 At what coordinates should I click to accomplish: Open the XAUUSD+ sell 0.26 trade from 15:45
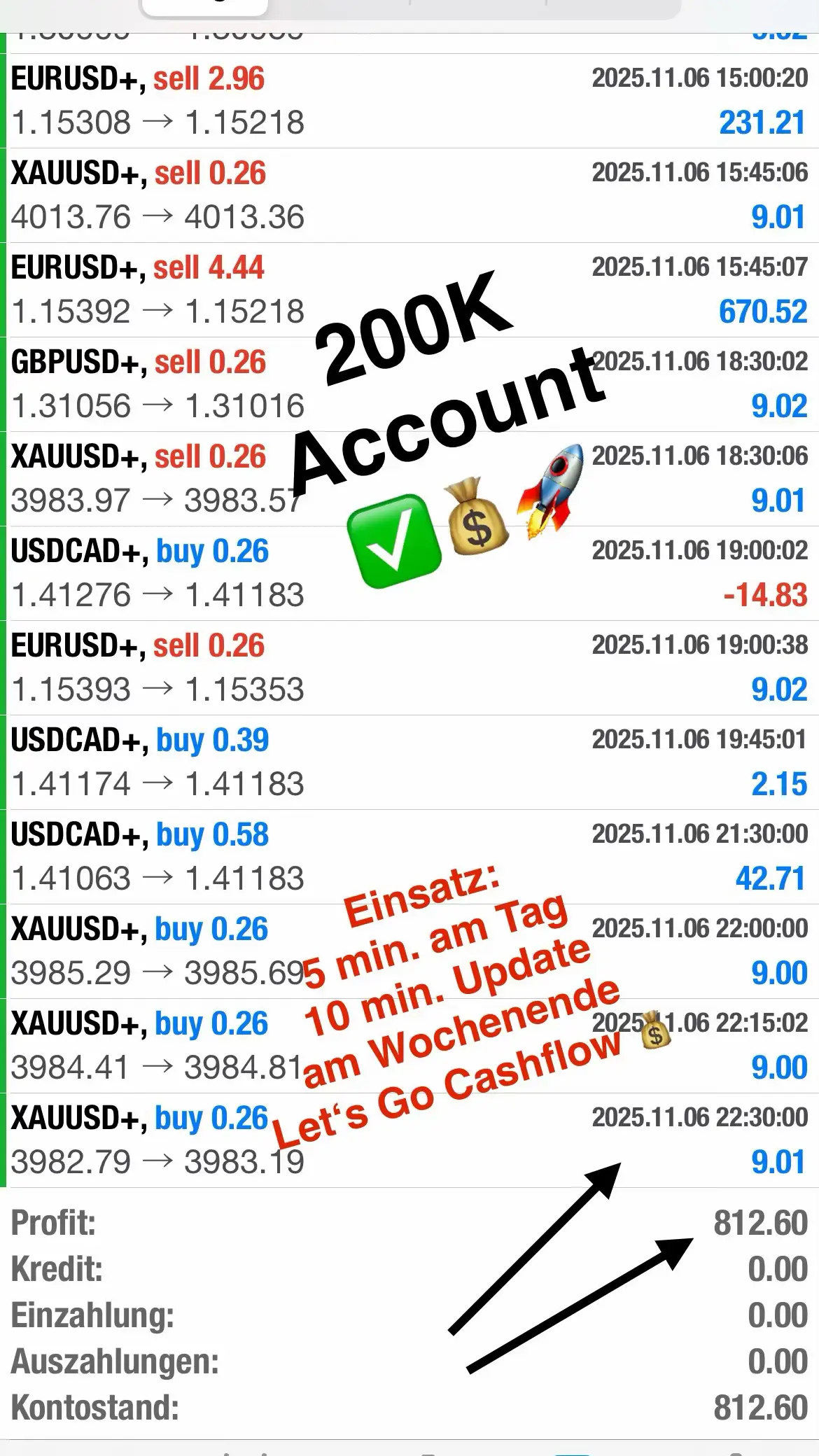pyautogui.click(x=409, y=195)
